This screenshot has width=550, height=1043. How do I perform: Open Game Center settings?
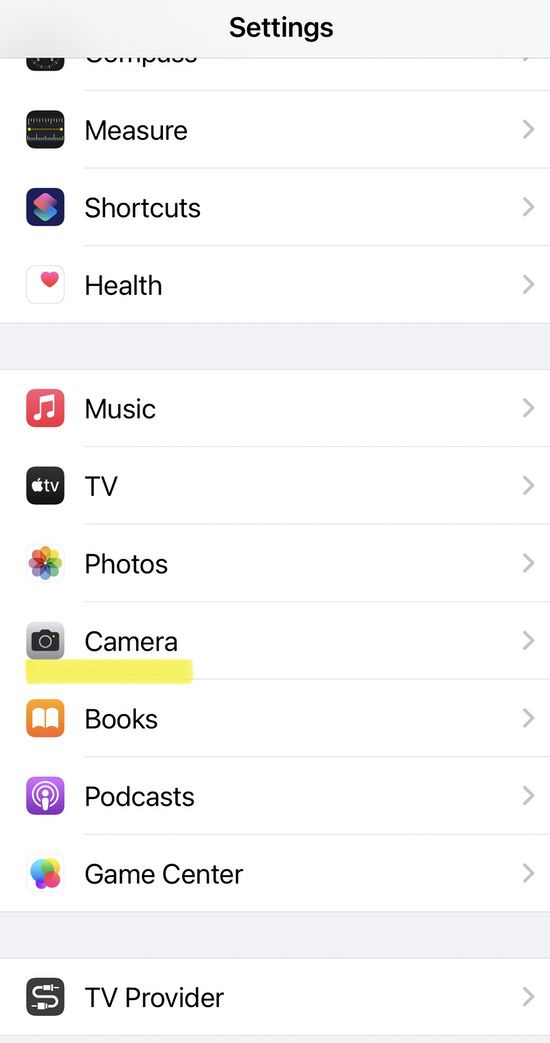(275, 873)
